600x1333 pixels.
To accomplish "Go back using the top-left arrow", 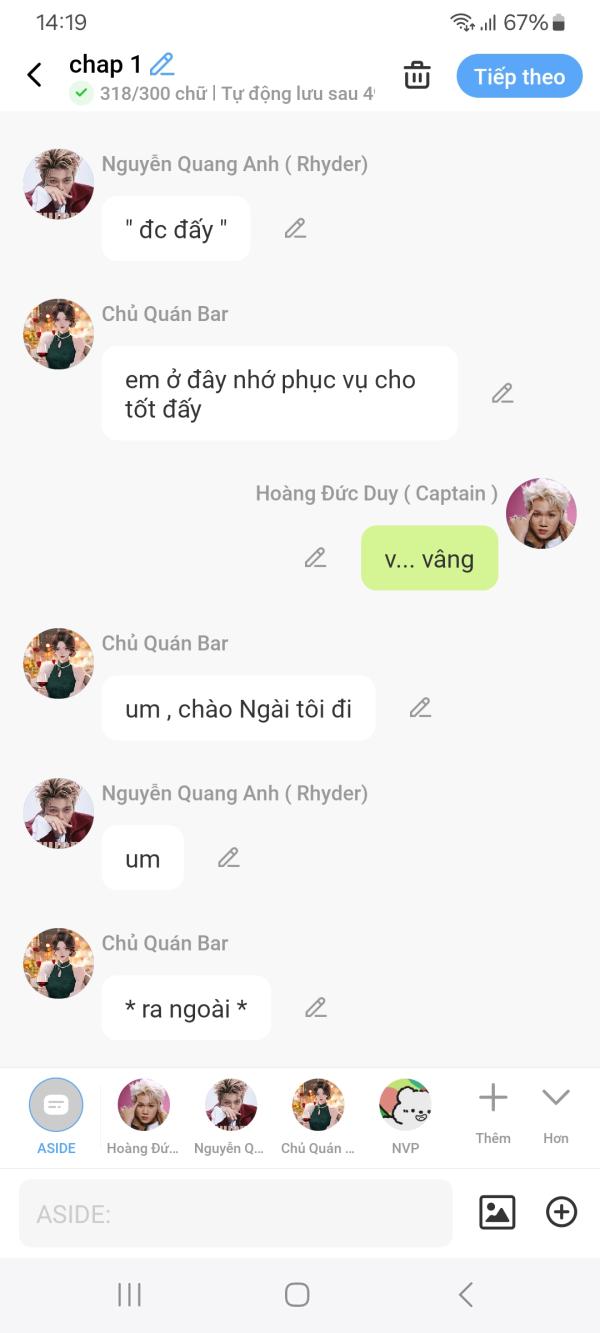I will [34, 75].
